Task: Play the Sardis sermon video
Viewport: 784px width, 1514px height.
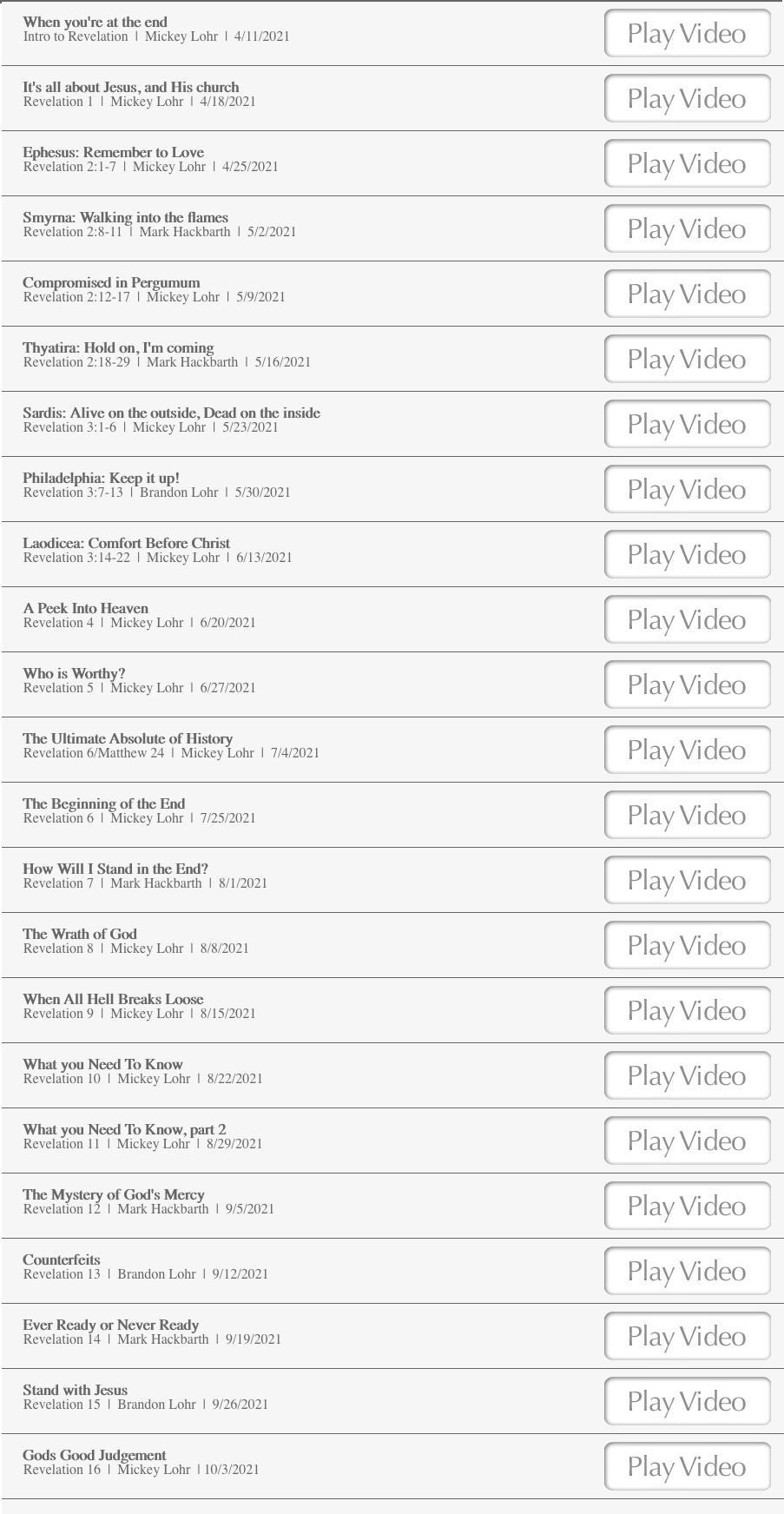Action: (x=687, y=424)
